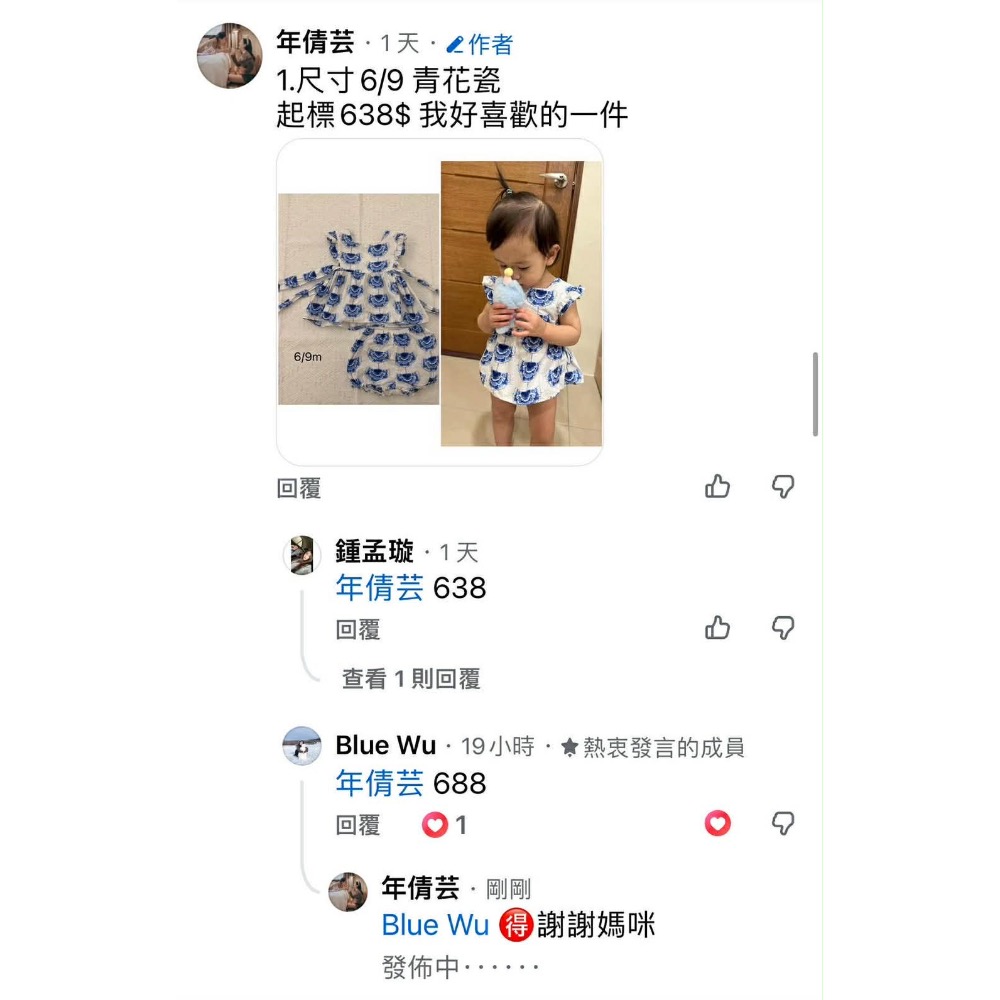Like 年倩芸's top comment
1000x1000 pixels.
[x=718, y=487]
